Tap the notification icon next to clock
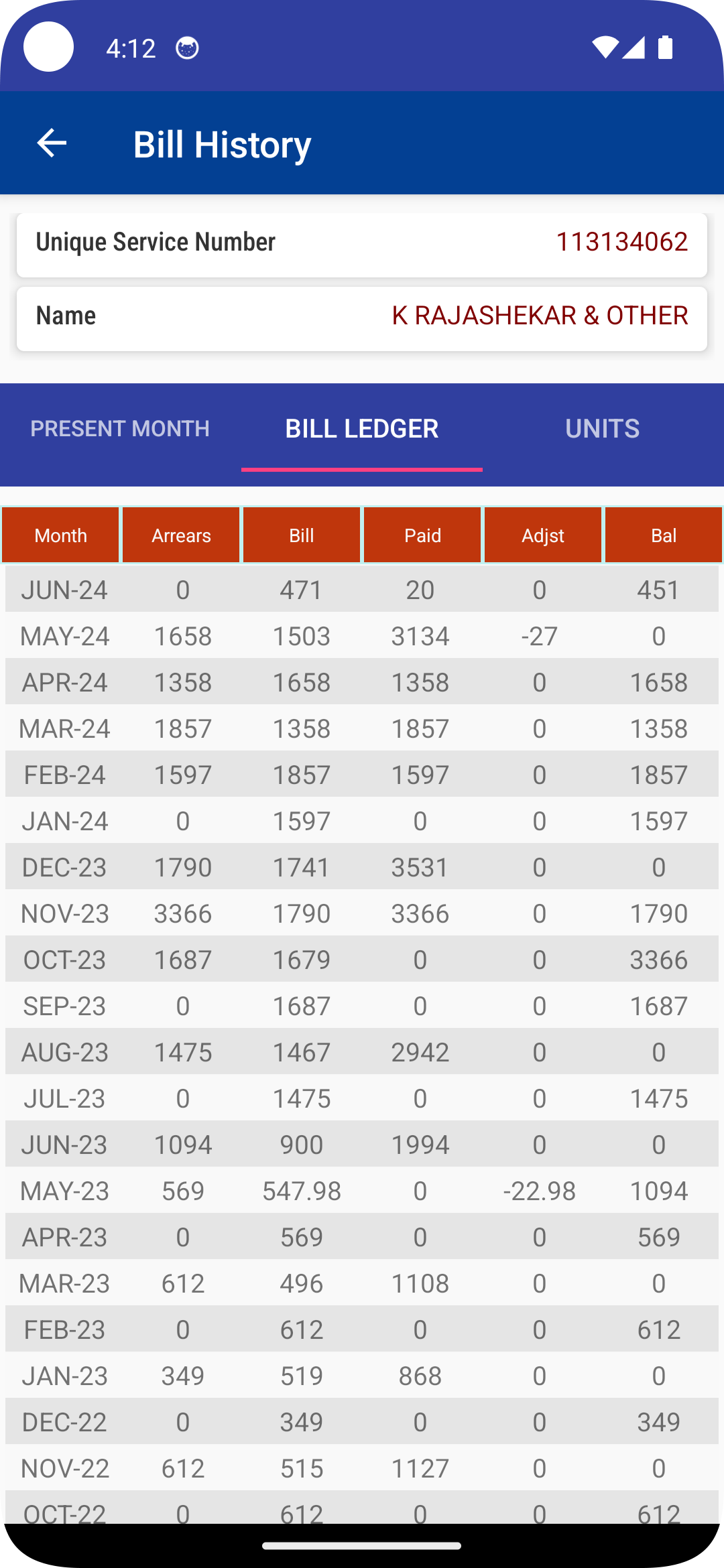The image size is (724, 1568). [188, 48]
